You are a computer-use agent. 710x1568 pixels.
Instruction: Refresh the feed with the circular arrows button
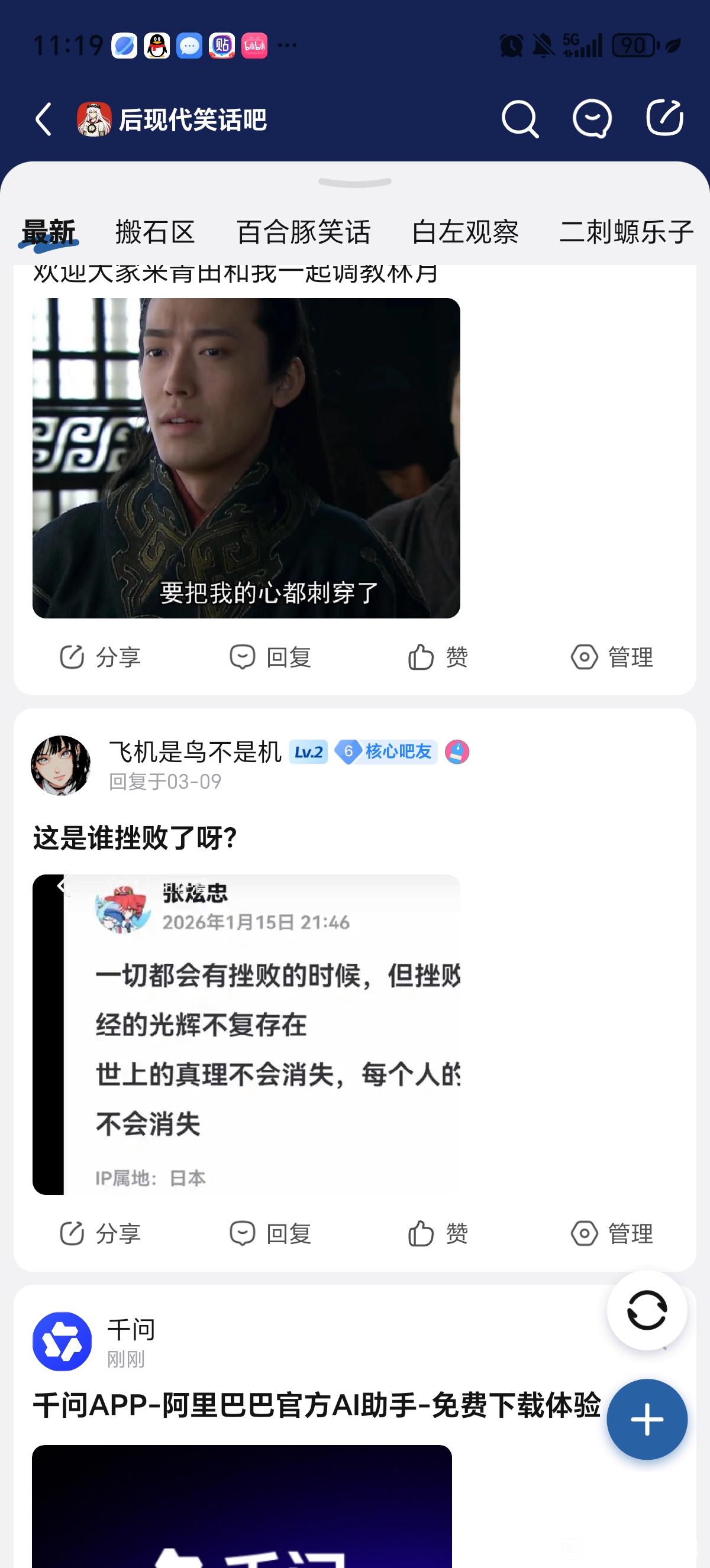[647, 1310]
